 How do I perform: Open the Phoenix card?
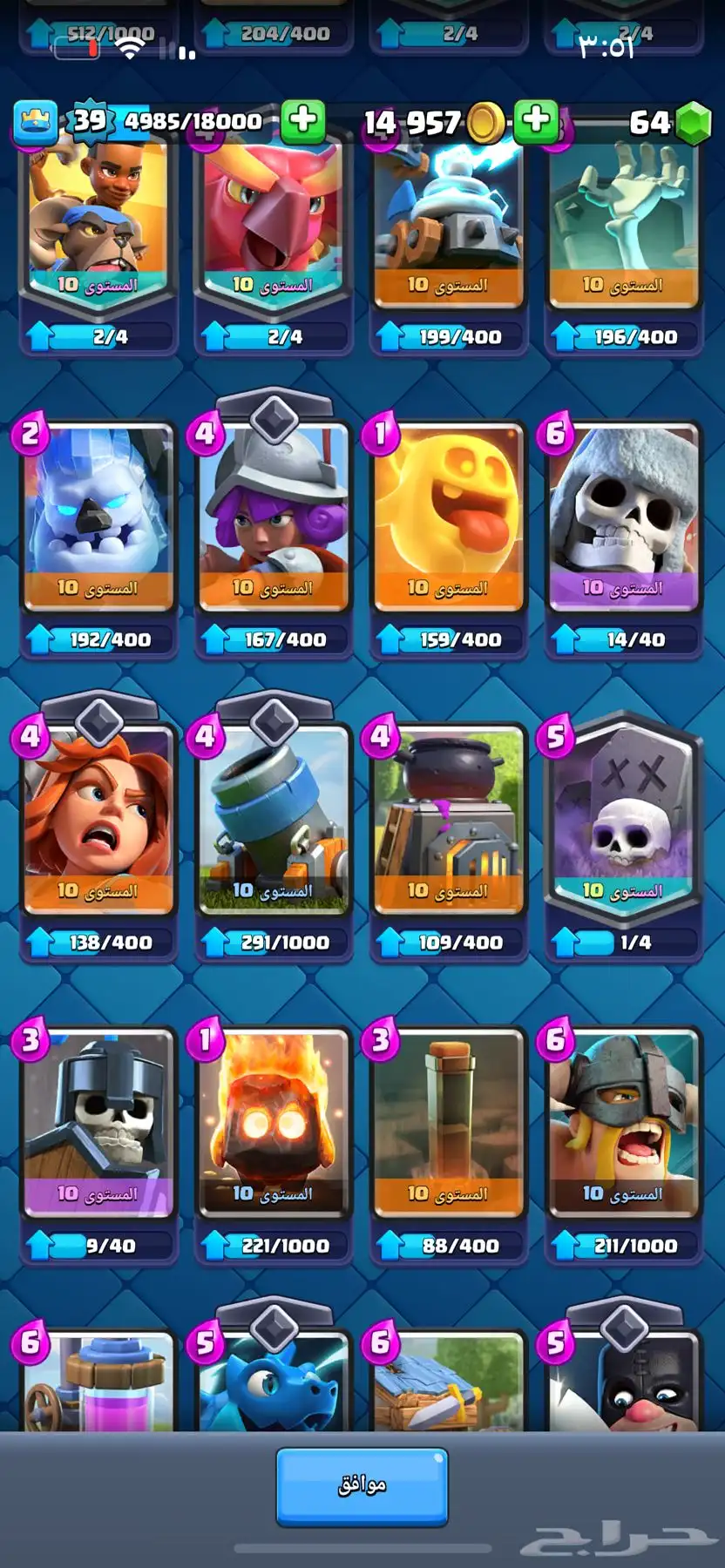coord(273,218)
